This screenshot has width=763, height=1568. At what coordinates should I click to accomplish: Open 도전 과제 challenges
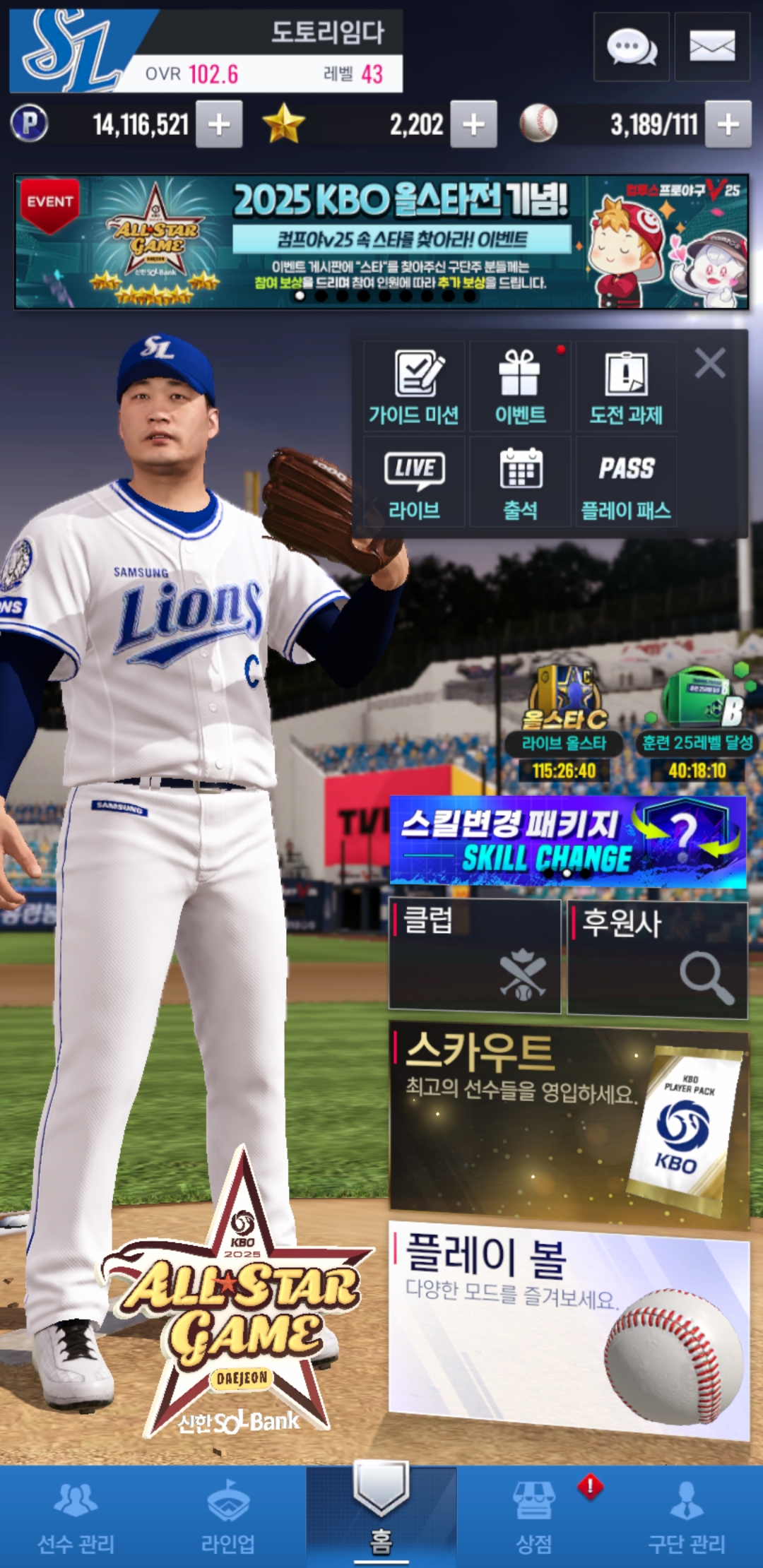coord(626,387)
